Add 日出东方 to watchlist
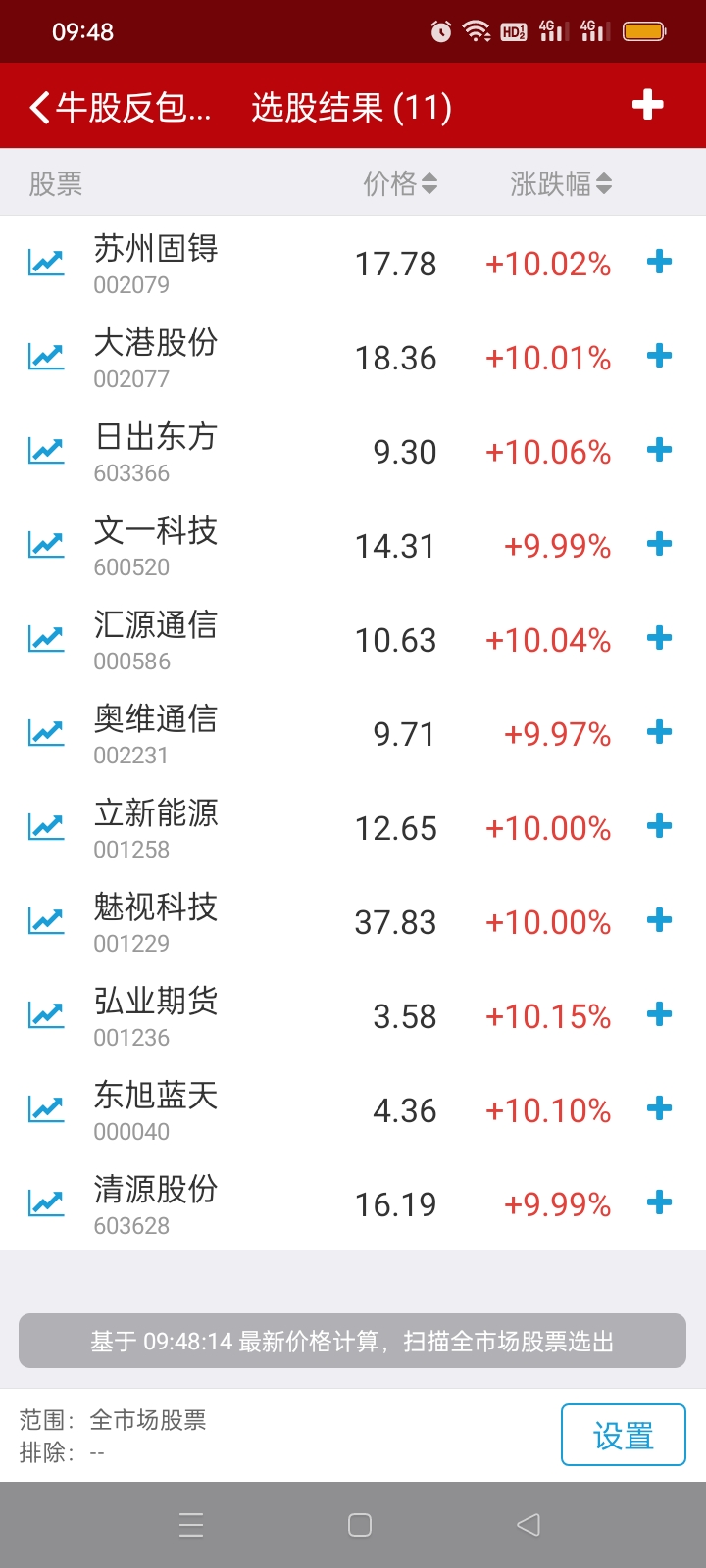Image resolution: width=706 pixels, height=1568 pixels. 660,450
